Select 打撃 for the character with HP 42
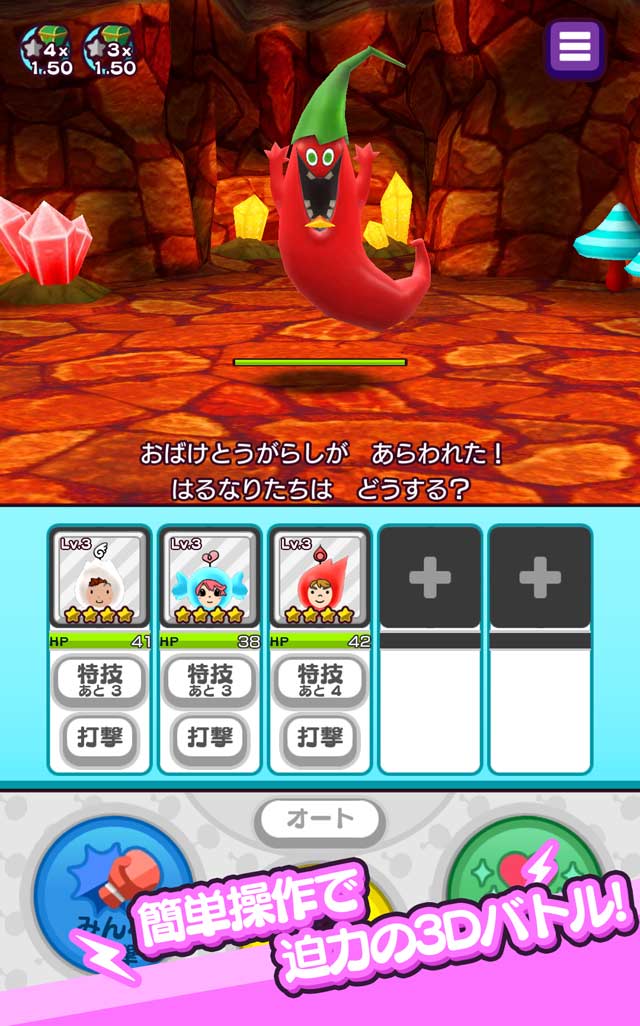The width and height of the screenshot is (640, 1026). 320,738
